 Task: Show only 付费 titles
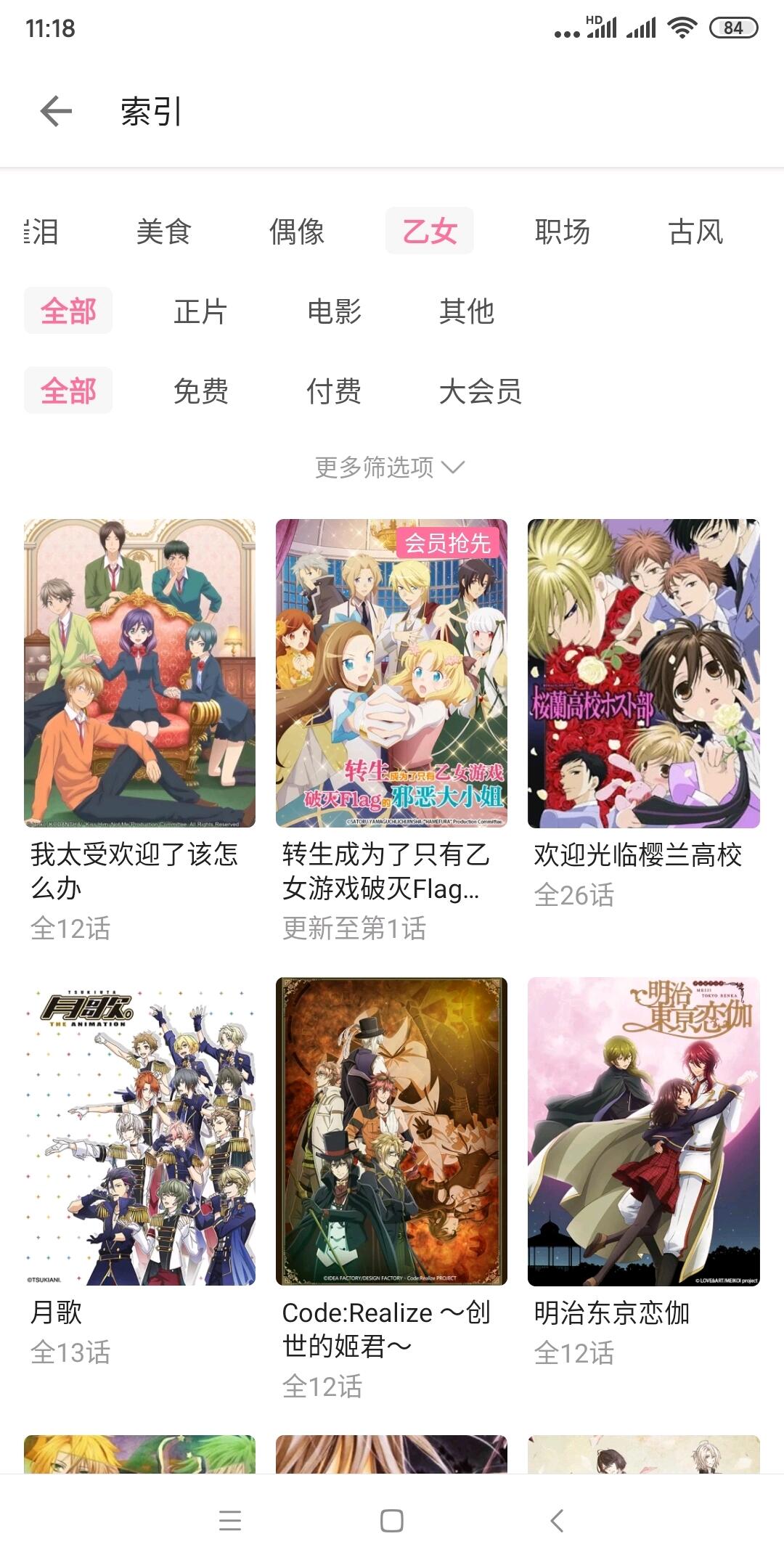(x=334, y=391)
